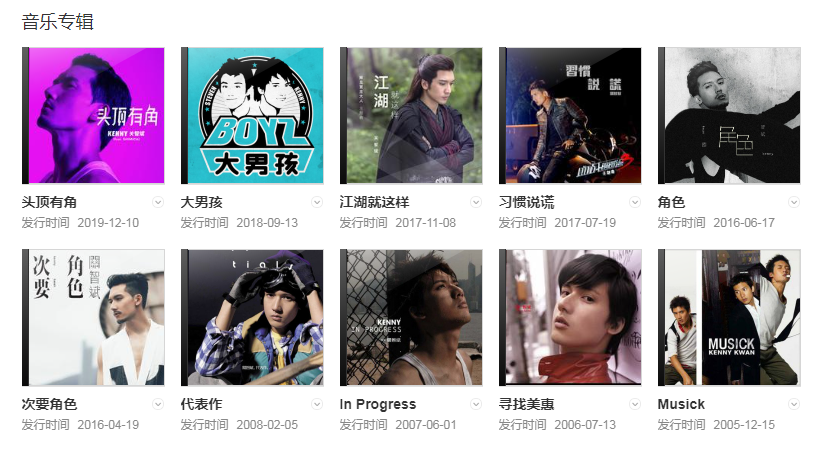Open the 江湖就这样 album cover

[411, 115]
